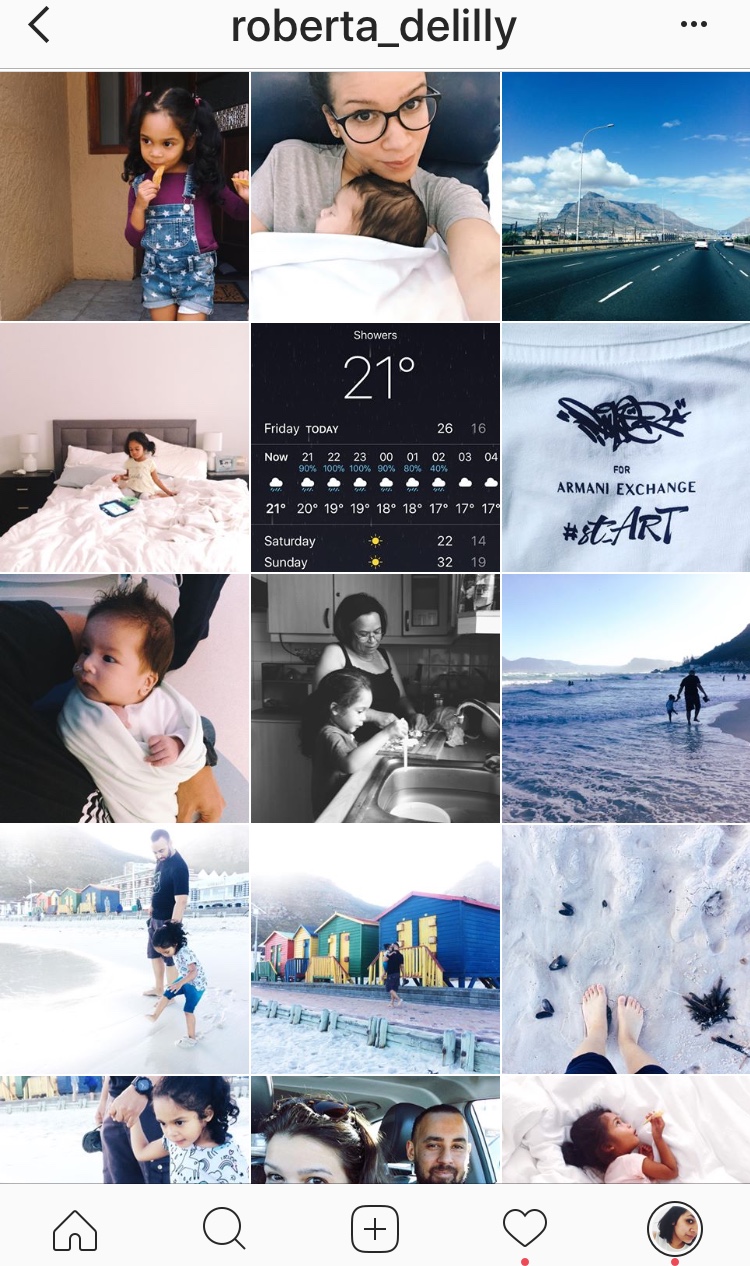Image resolution: width=750 pixels, height=1266 pixels.
Task: Go to your profile tab
Action: (675, 1228)
